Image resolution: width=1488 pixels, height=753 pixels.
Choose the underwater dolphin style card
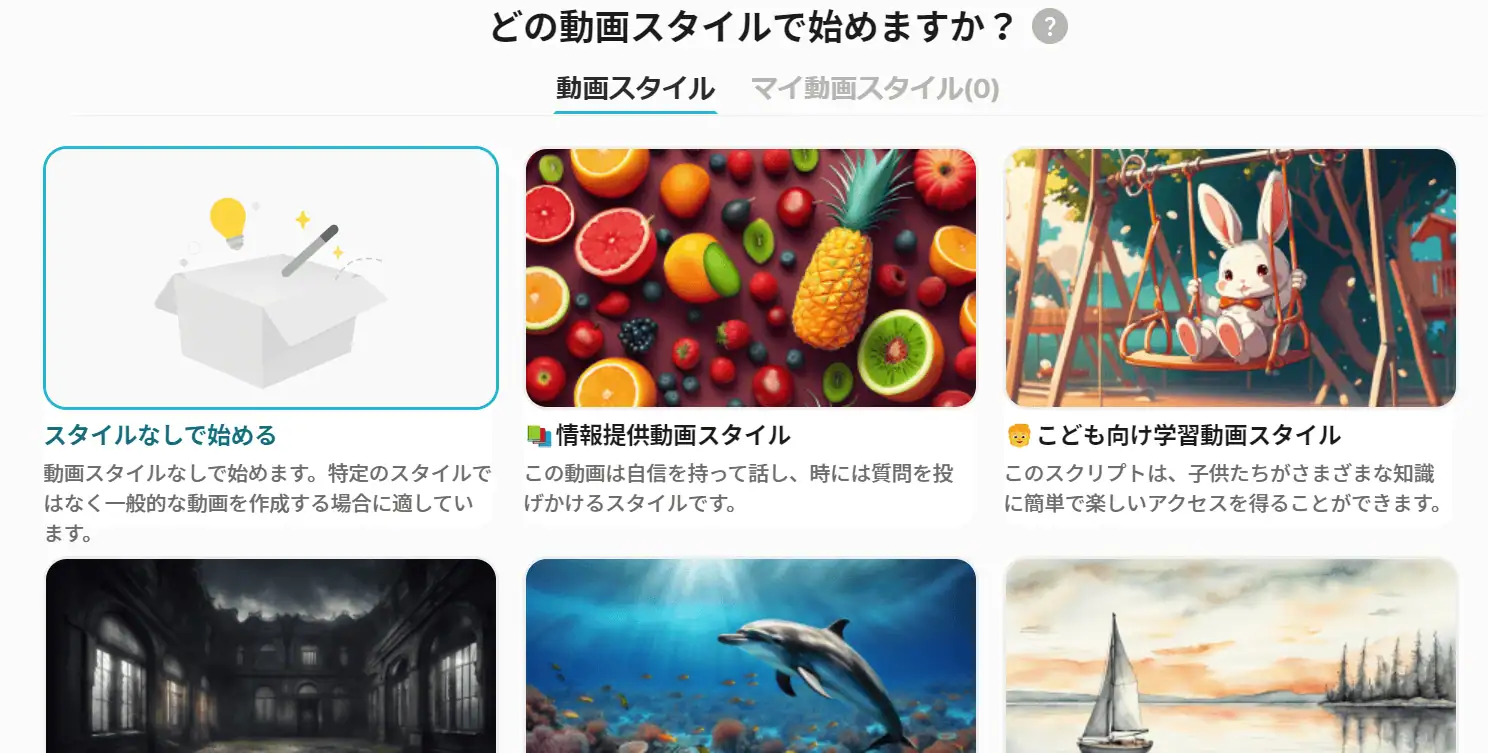click(750, 655)
